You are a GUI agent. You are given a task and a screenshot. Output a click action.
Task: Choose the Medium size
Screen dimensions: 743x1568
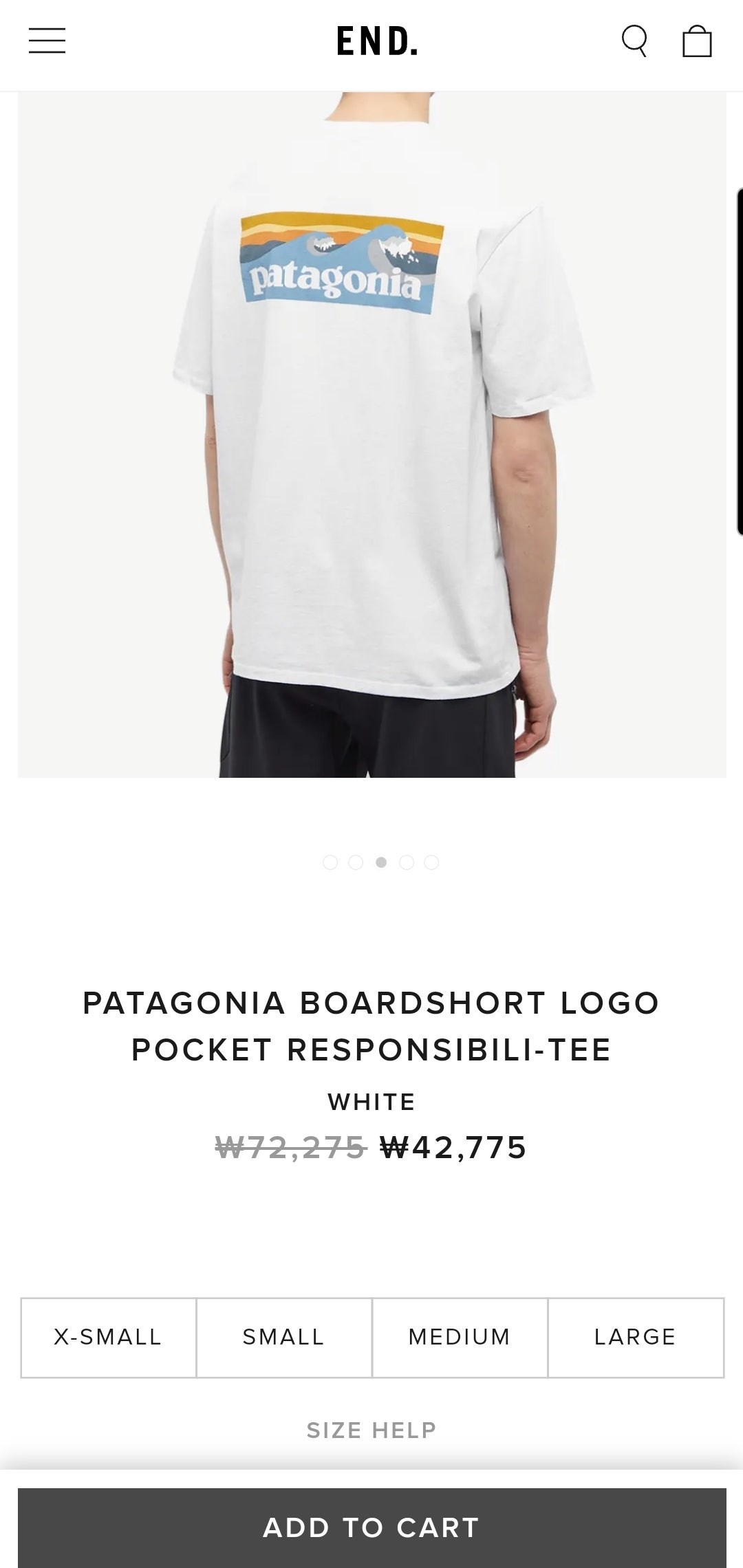460,1337
